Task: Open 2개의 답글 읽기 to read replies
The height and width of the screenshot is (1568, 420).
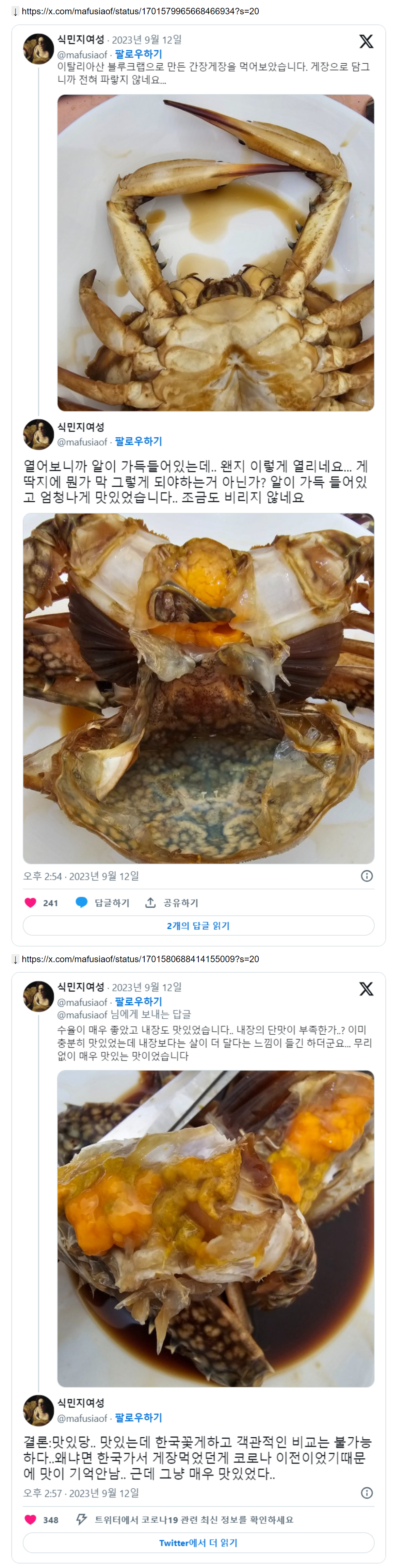Action: [198, 926]
